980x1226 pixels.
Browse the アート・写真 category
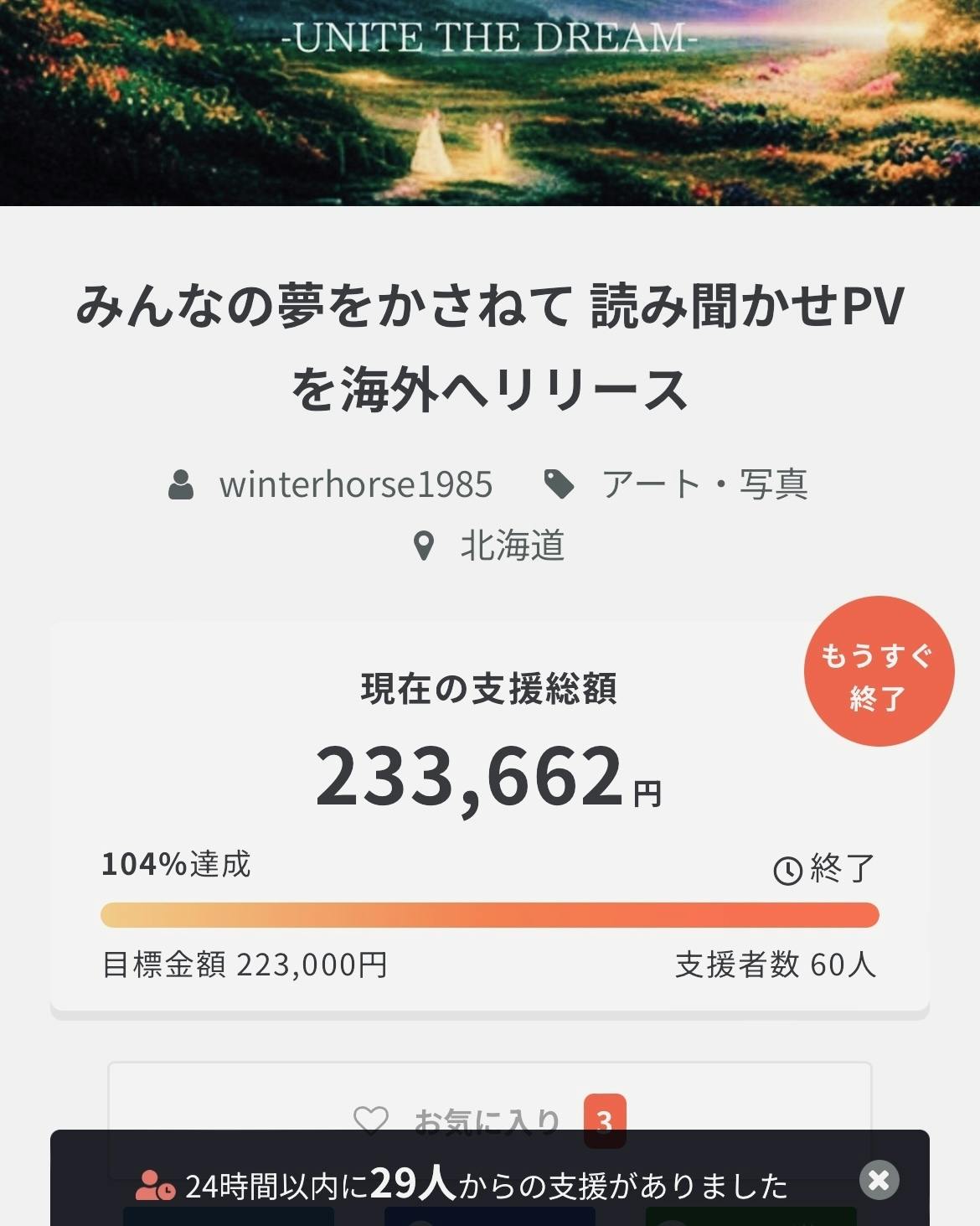point(704,484)
